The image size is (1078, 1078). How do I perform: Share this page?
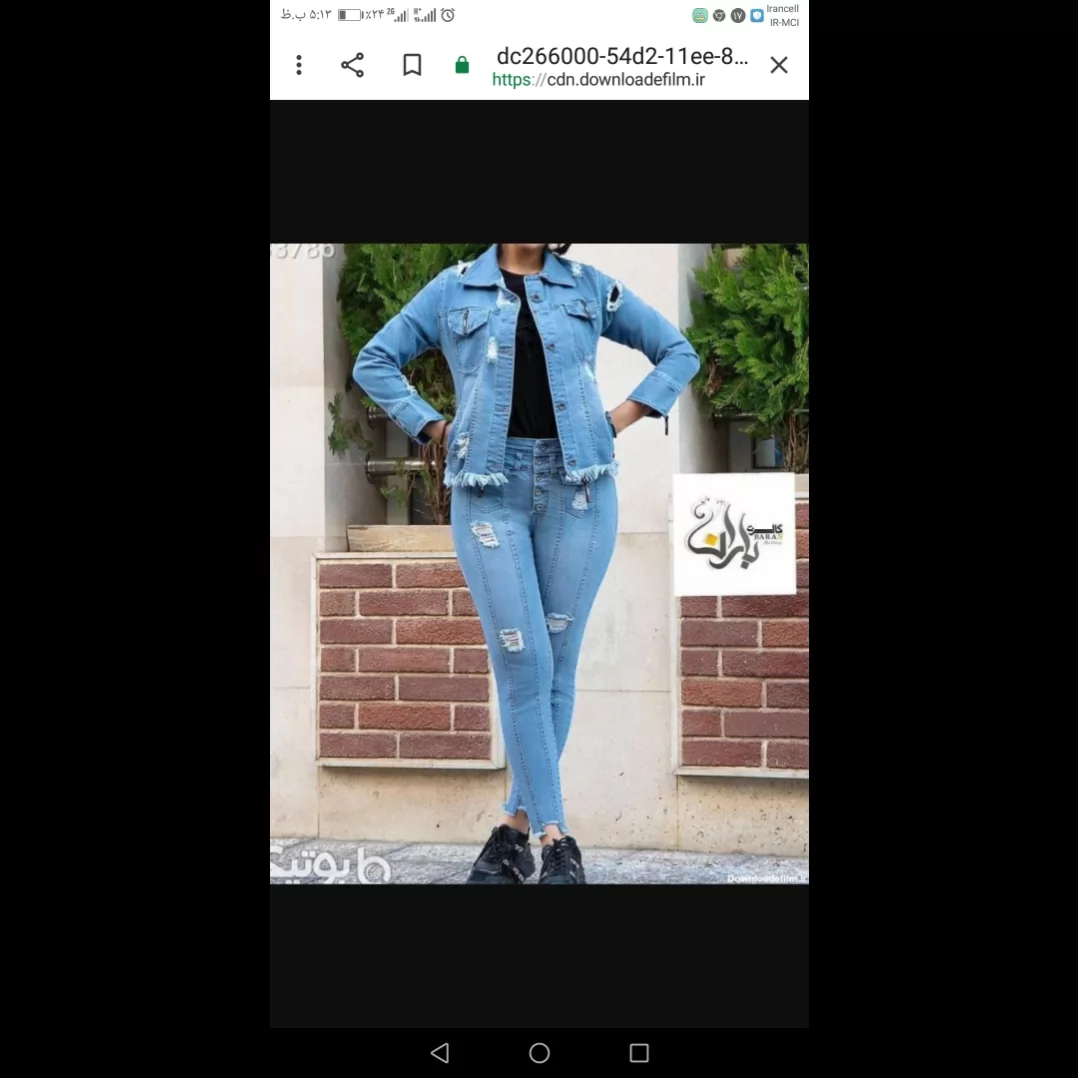(x=353, y=65)
